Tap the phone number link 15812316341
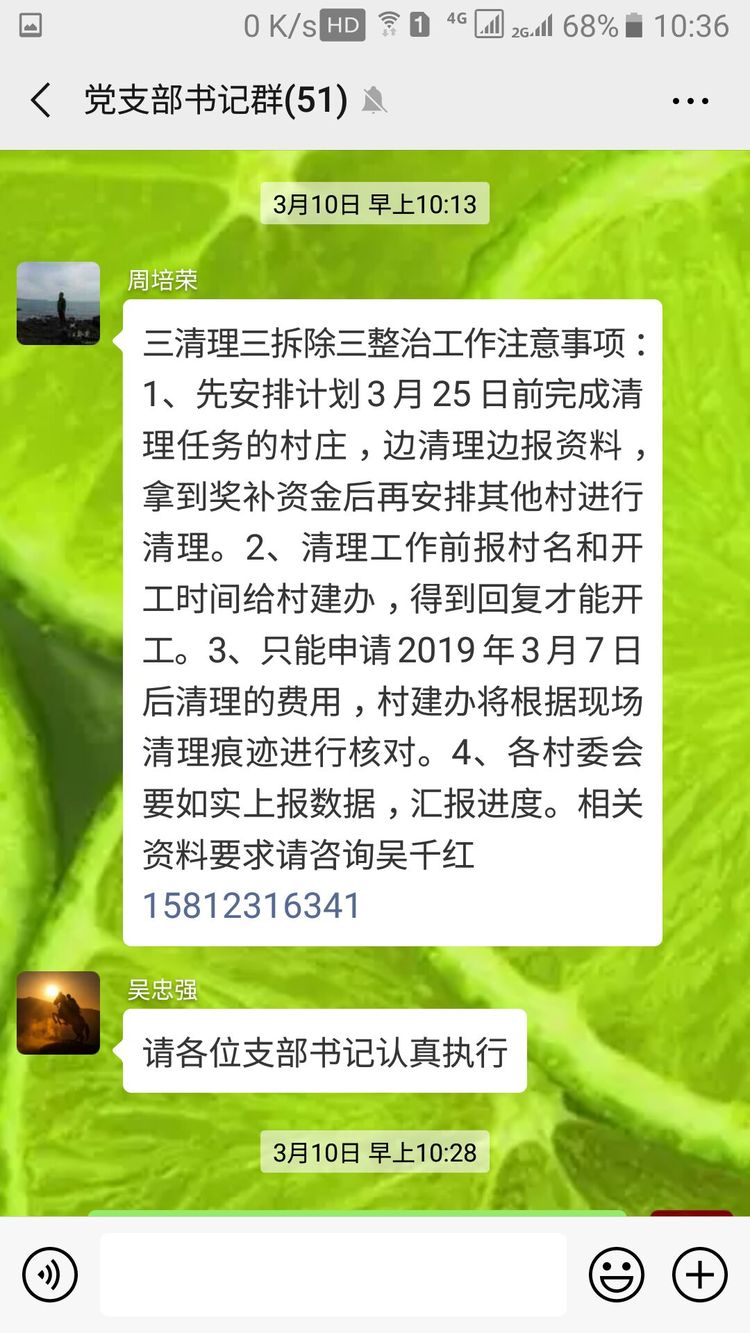750x1333 pixels. pyautogui.click(x=251, y=906)
